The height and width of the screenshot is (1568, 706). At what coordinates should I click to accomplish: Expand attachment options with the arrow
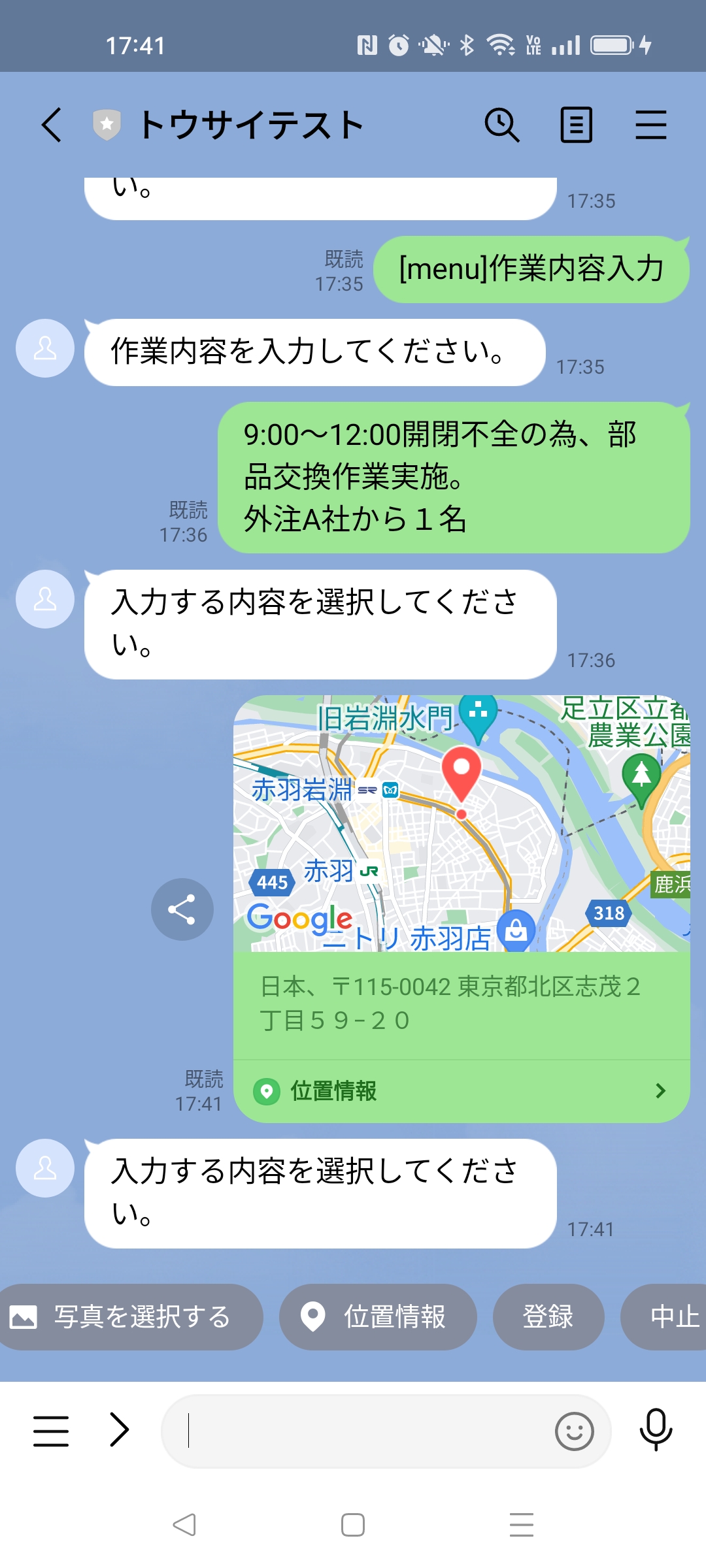119,1431
